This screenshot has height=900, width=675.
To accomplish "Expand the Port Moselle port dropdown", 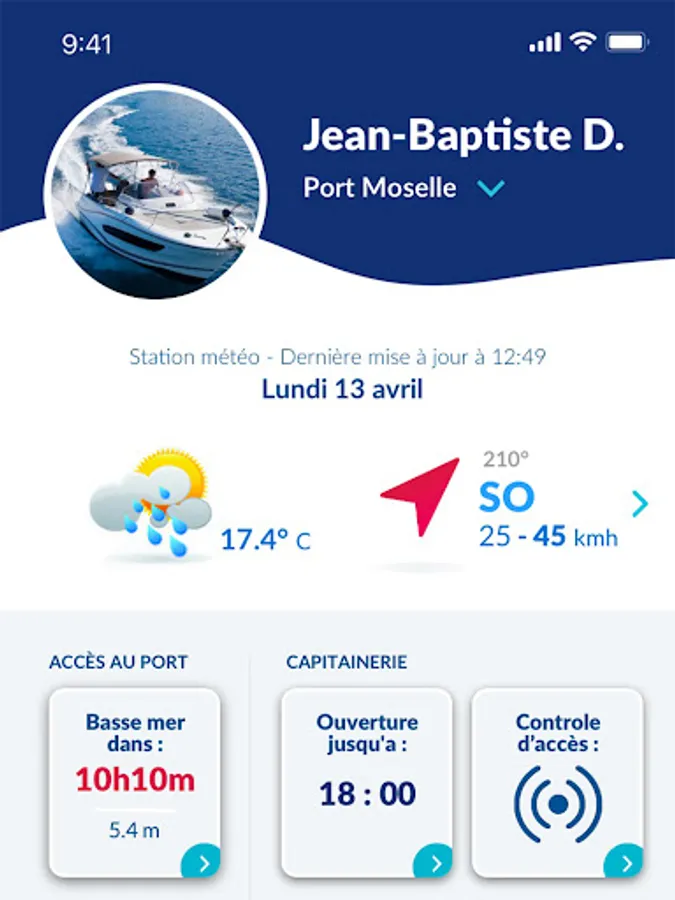I will (490, 188).
